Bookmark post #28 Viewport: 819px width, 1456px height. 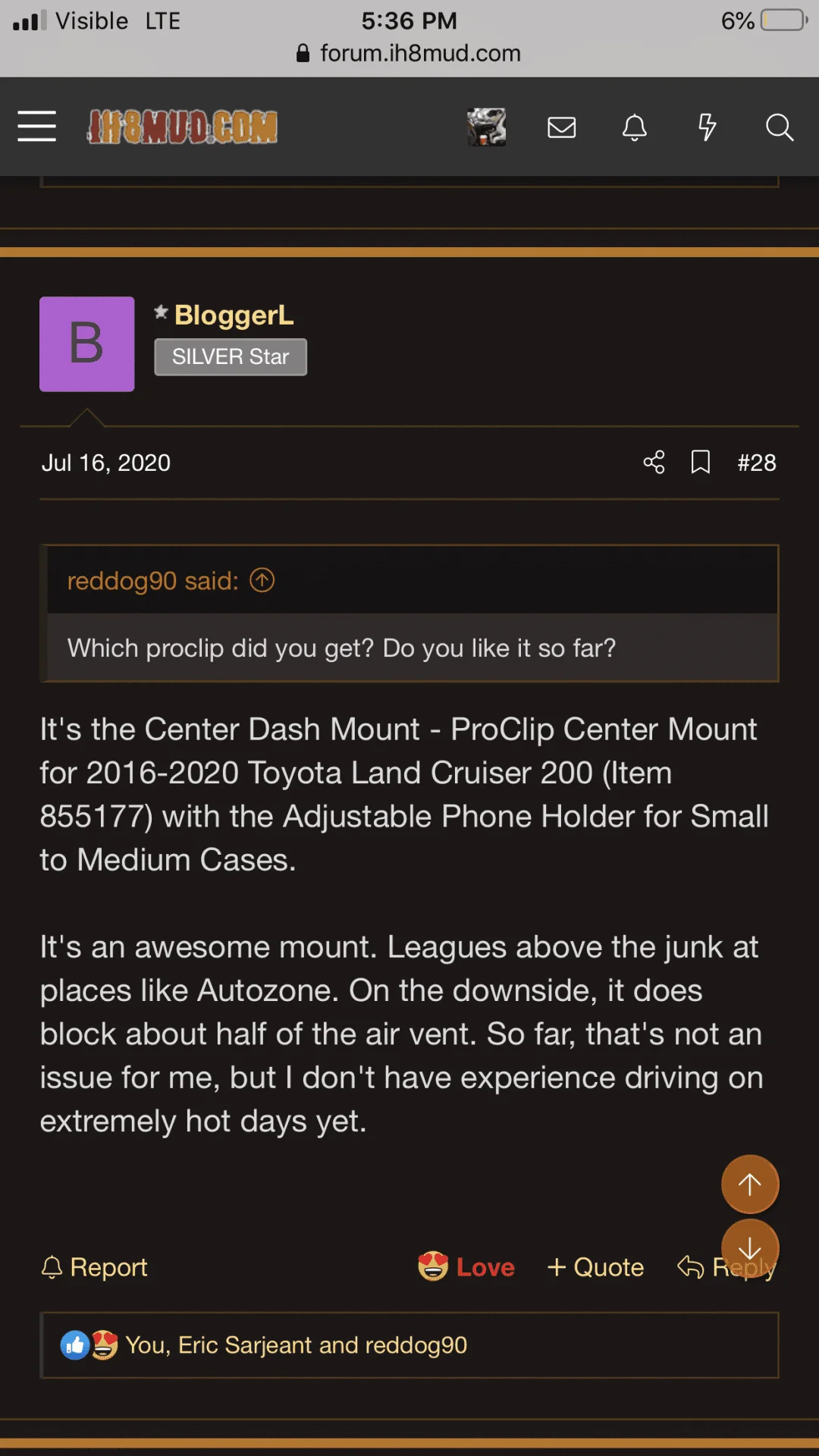click(x=701, y=462)
